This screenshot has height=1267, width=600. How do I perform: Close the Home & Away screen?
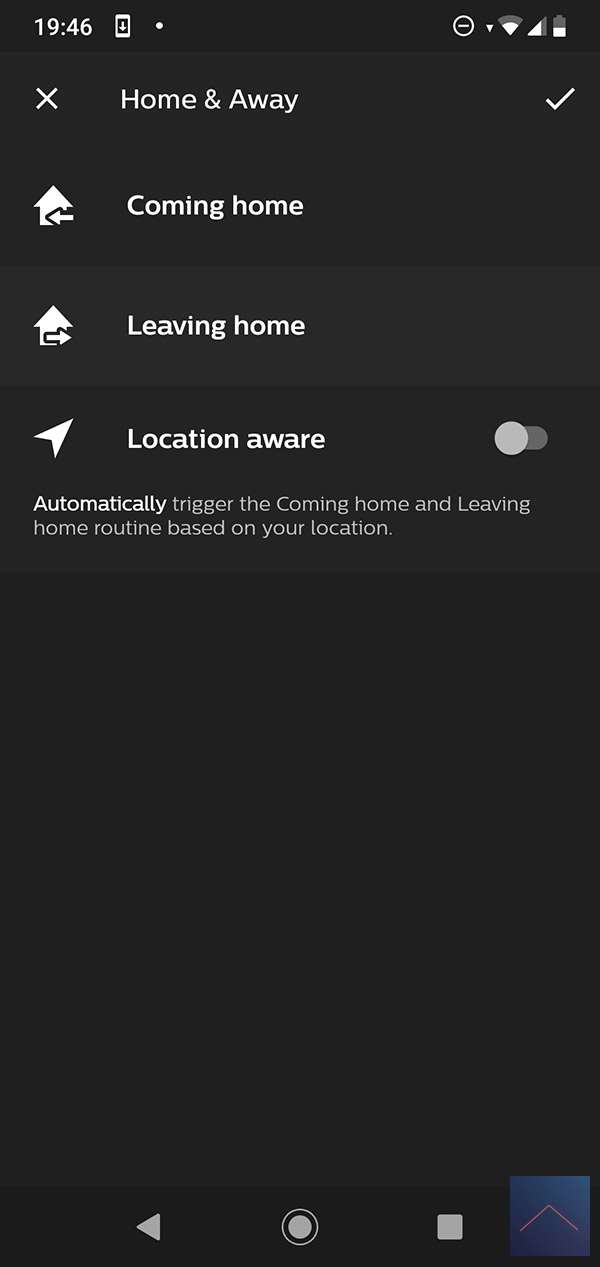[47, 99]
